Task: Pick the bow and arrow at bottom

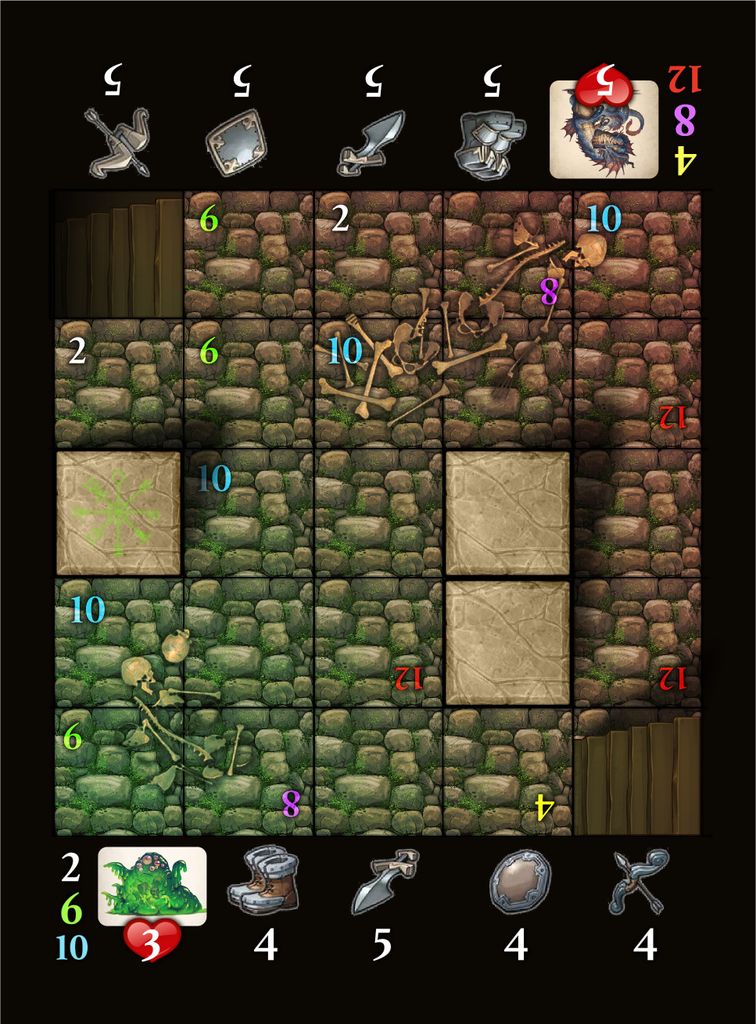Action: (639, 881)
